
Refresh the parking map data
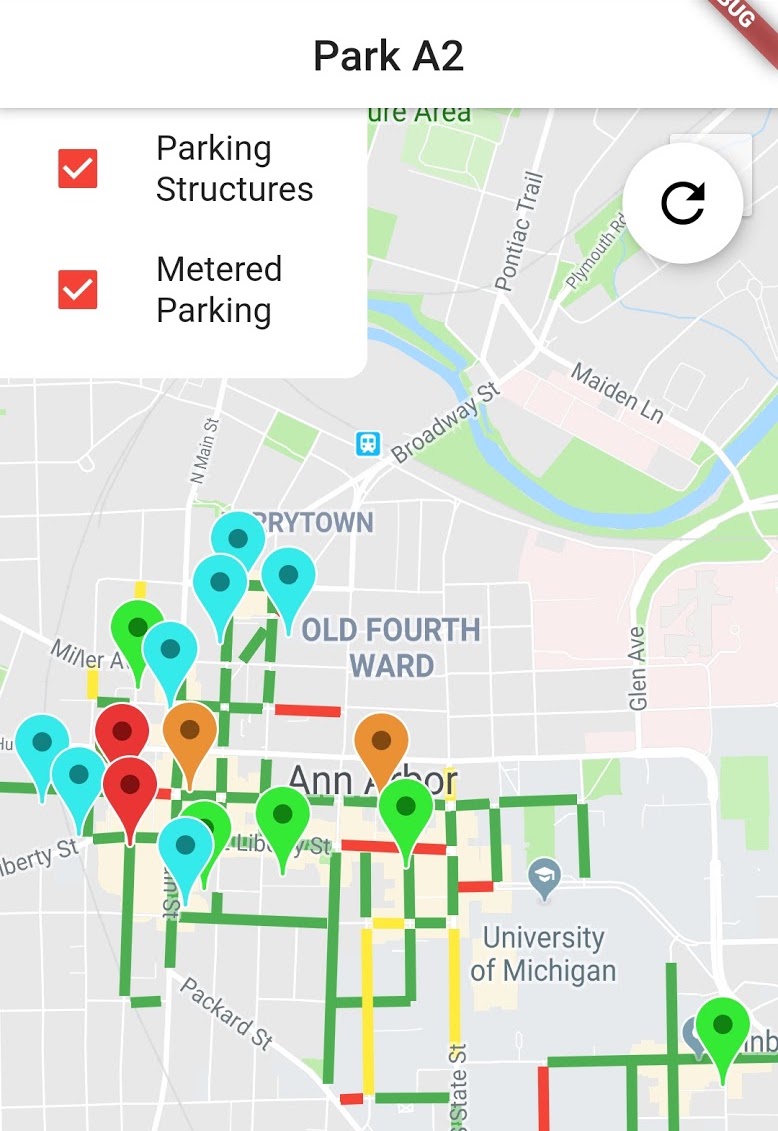coord(682,203)
